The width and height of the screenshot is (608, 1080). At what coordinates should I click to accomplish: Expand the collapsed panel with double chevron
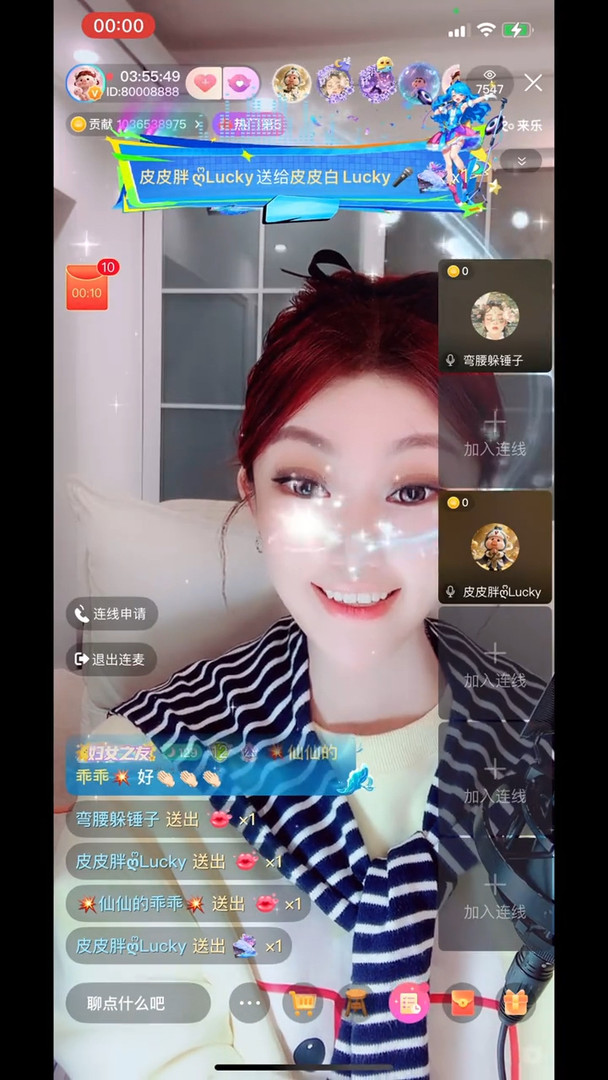pos(521,160)
